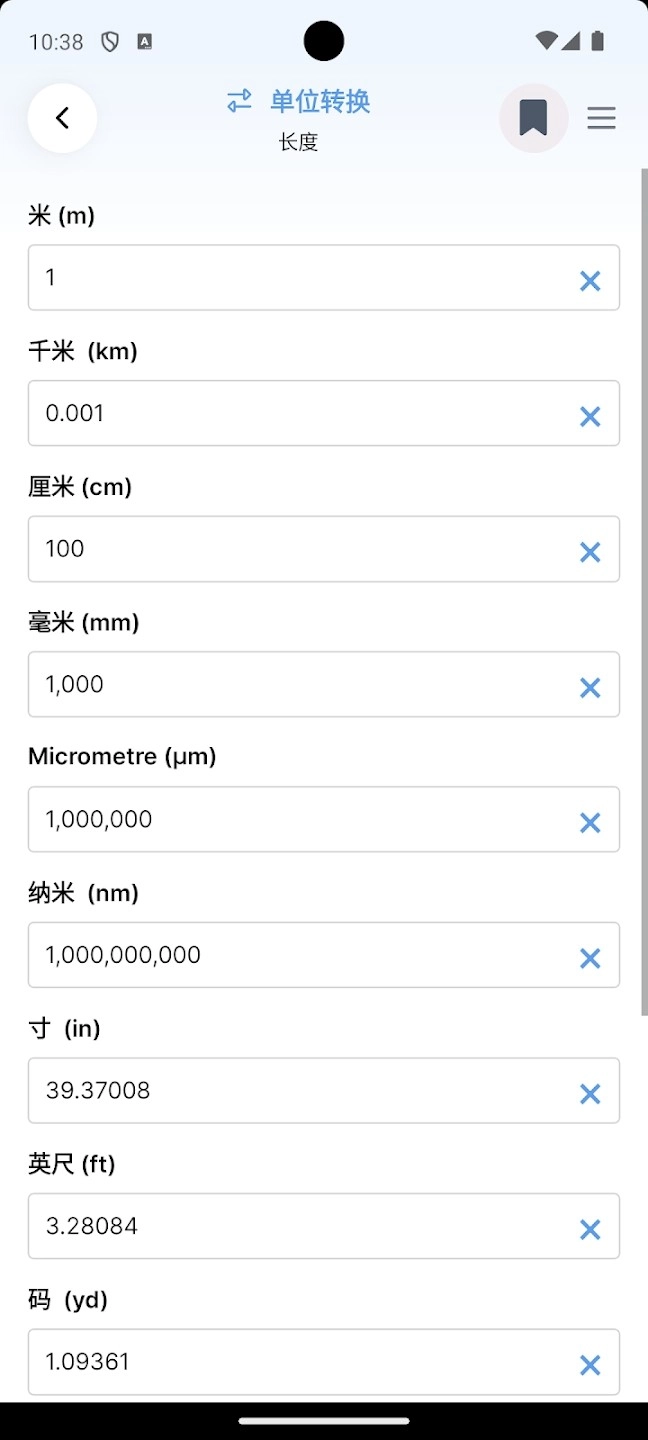Viewport: 648px width, 1440px height.
Task: Focus the 厘米 (cm) field
Action: point(300,549)
